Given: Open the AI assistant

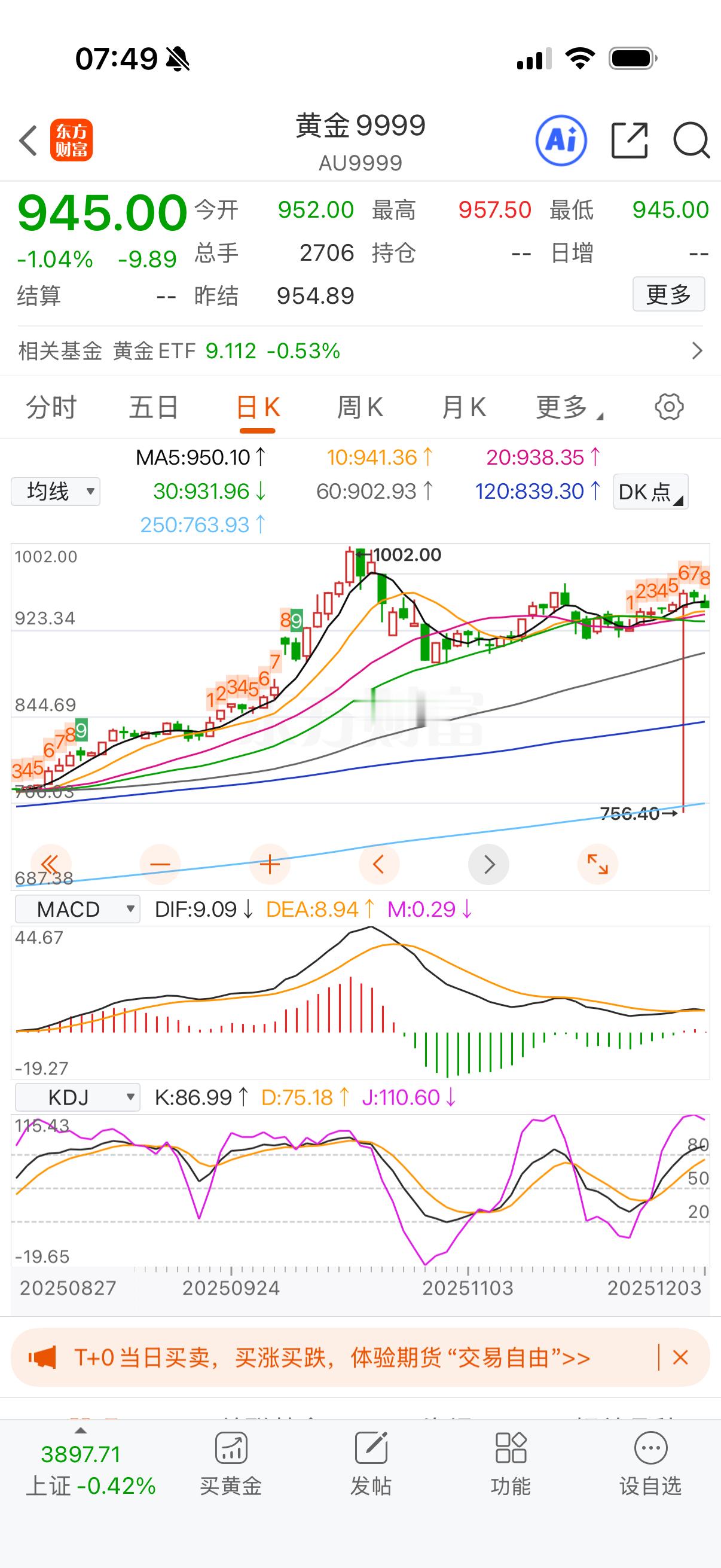Looking at the screenshot, I should [x=560, y=140].
